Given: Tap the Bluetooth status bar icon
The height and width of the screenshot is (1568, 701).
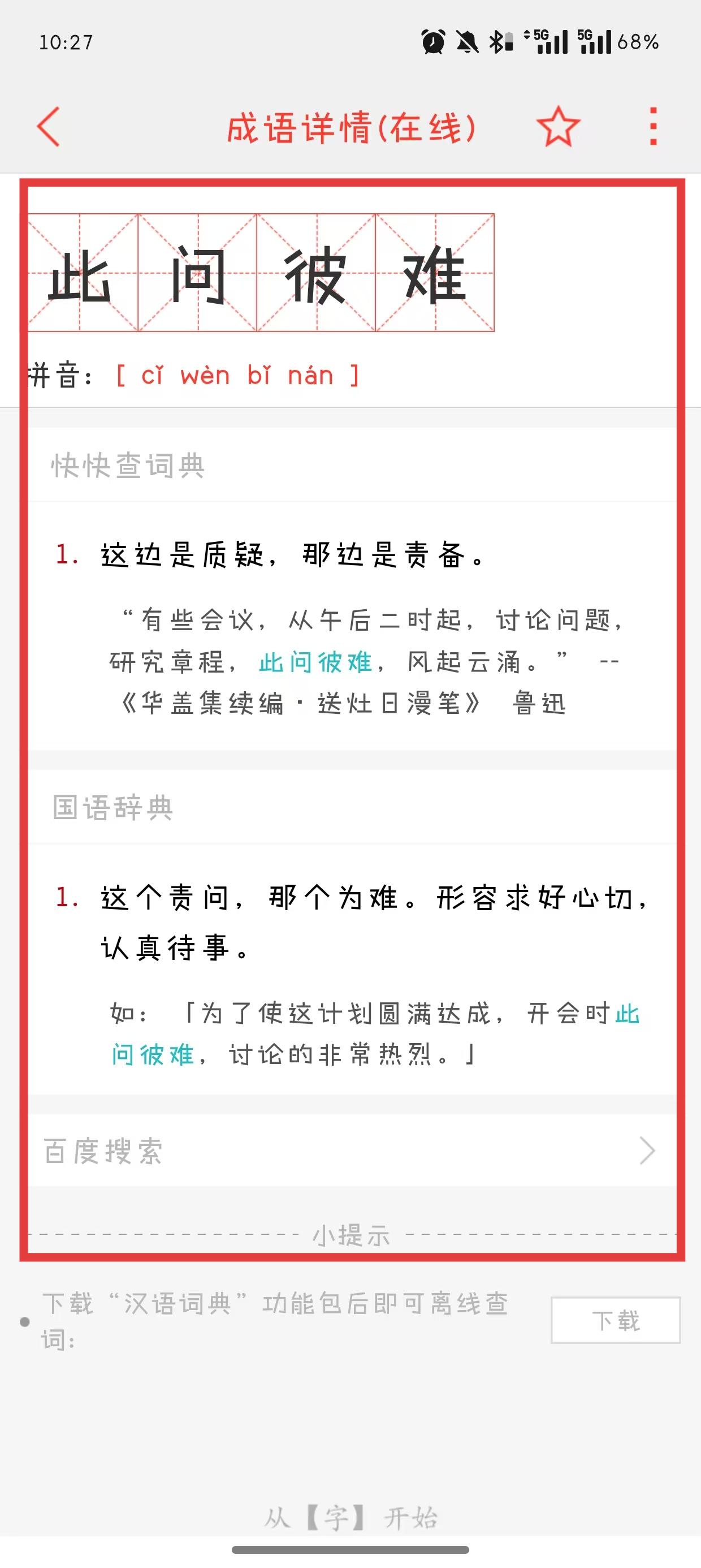Looking at the screenshot, I should 497,41.
